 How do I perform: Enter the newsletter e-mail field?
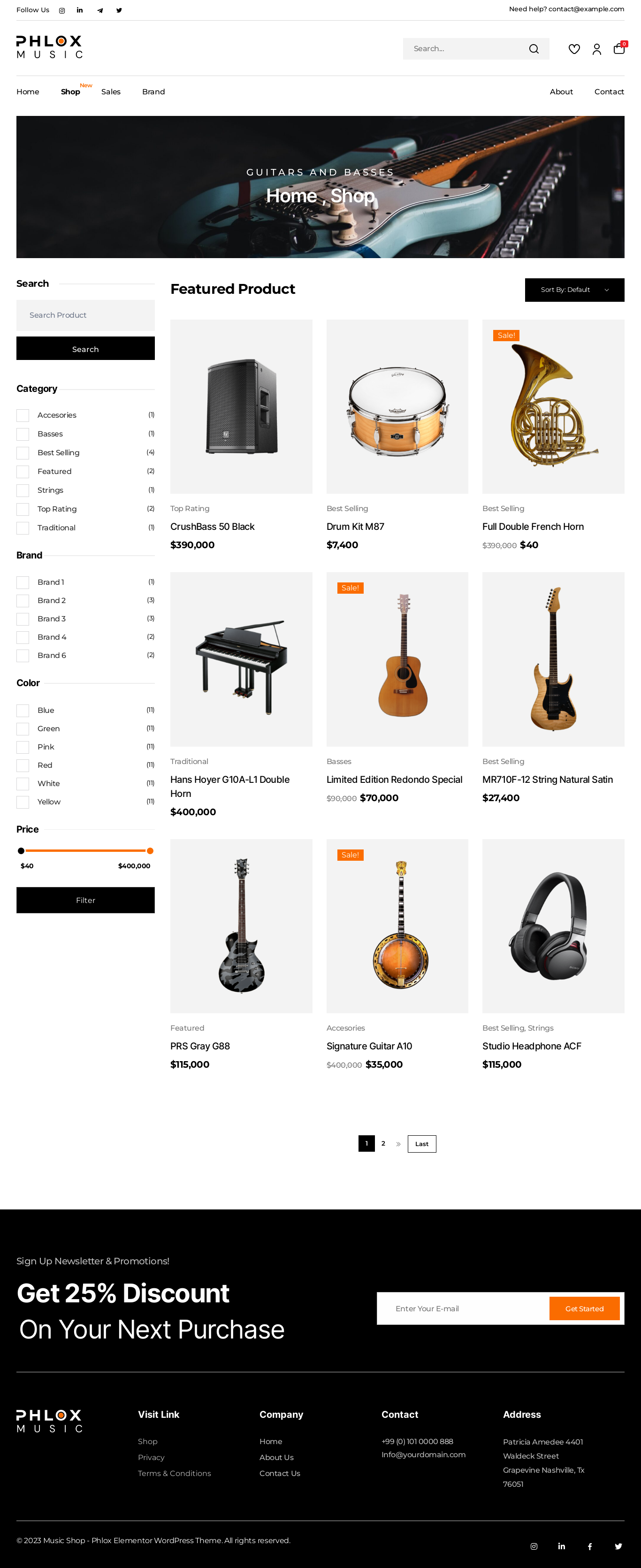tap(463, 1308)
